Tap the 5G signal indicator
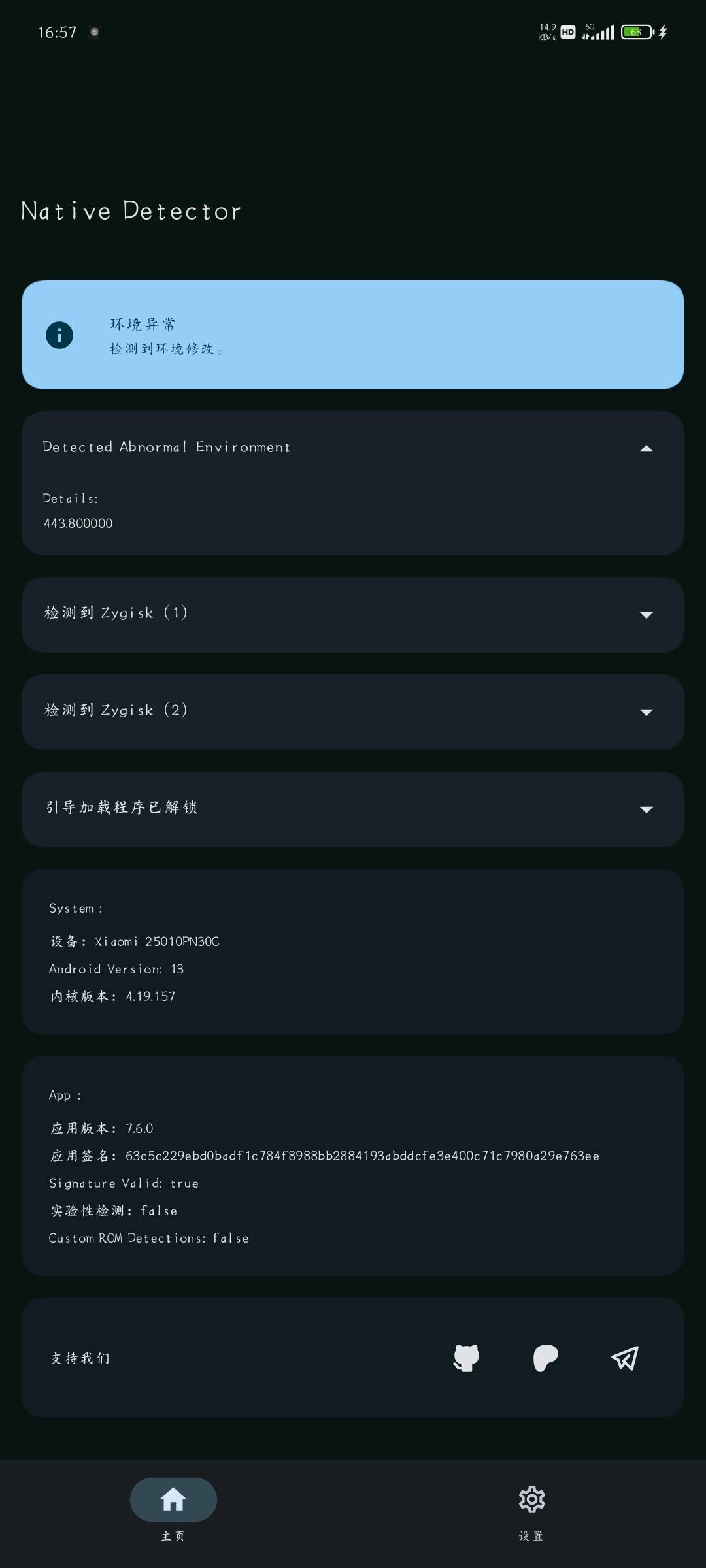Screen dimensions: 706x1568 click(x=598, y=31)
